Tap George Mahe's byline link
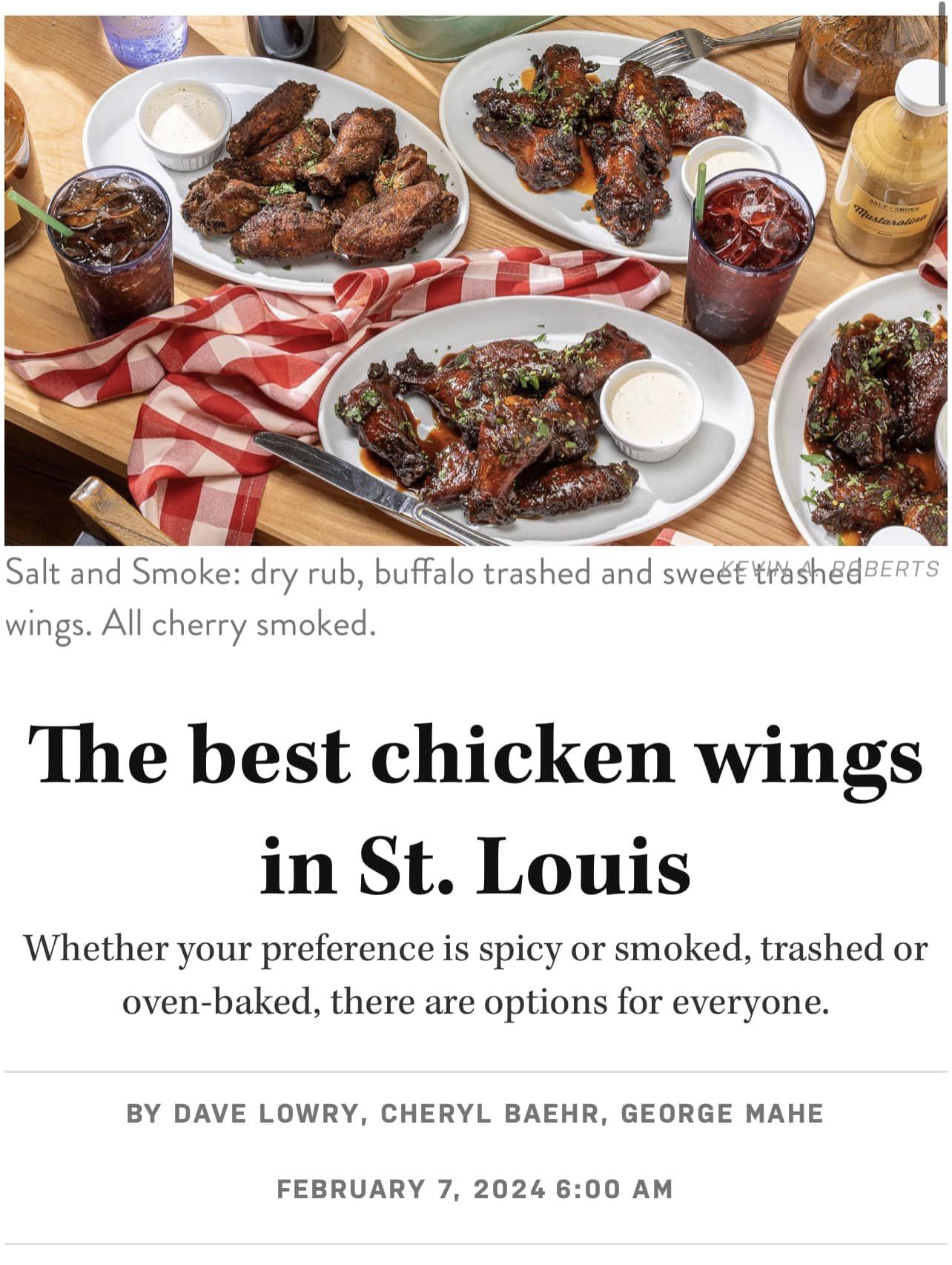 click(x=721, y=1113)
